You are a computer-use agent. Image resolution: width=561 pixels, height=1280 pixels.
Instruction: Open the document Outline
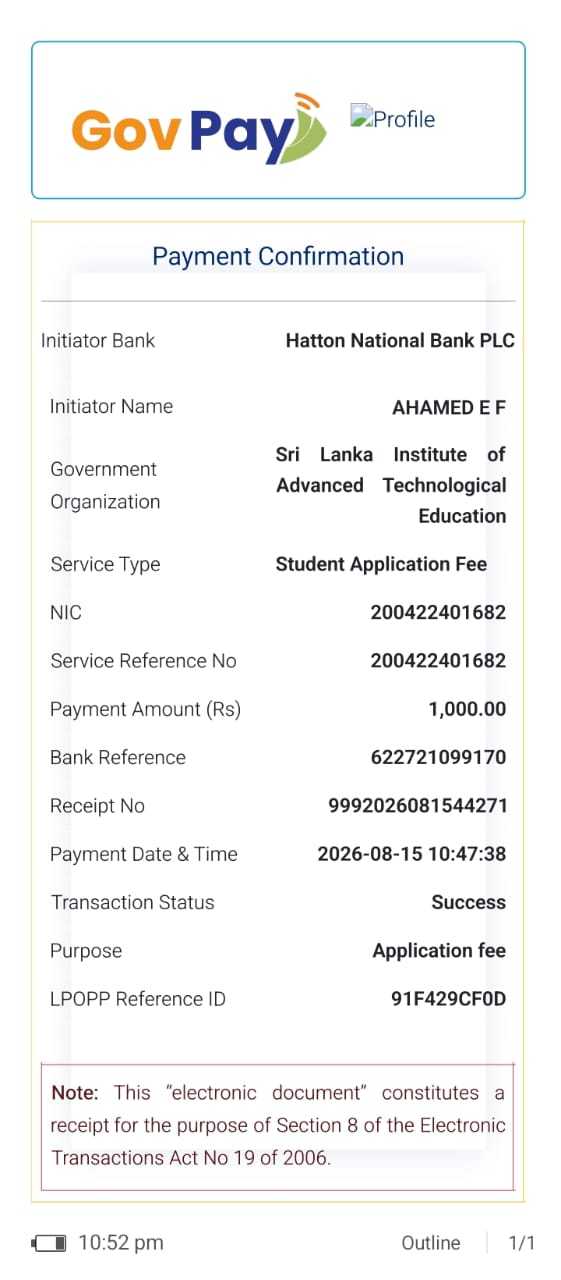pyautogui.click(x=431, y=1243)
